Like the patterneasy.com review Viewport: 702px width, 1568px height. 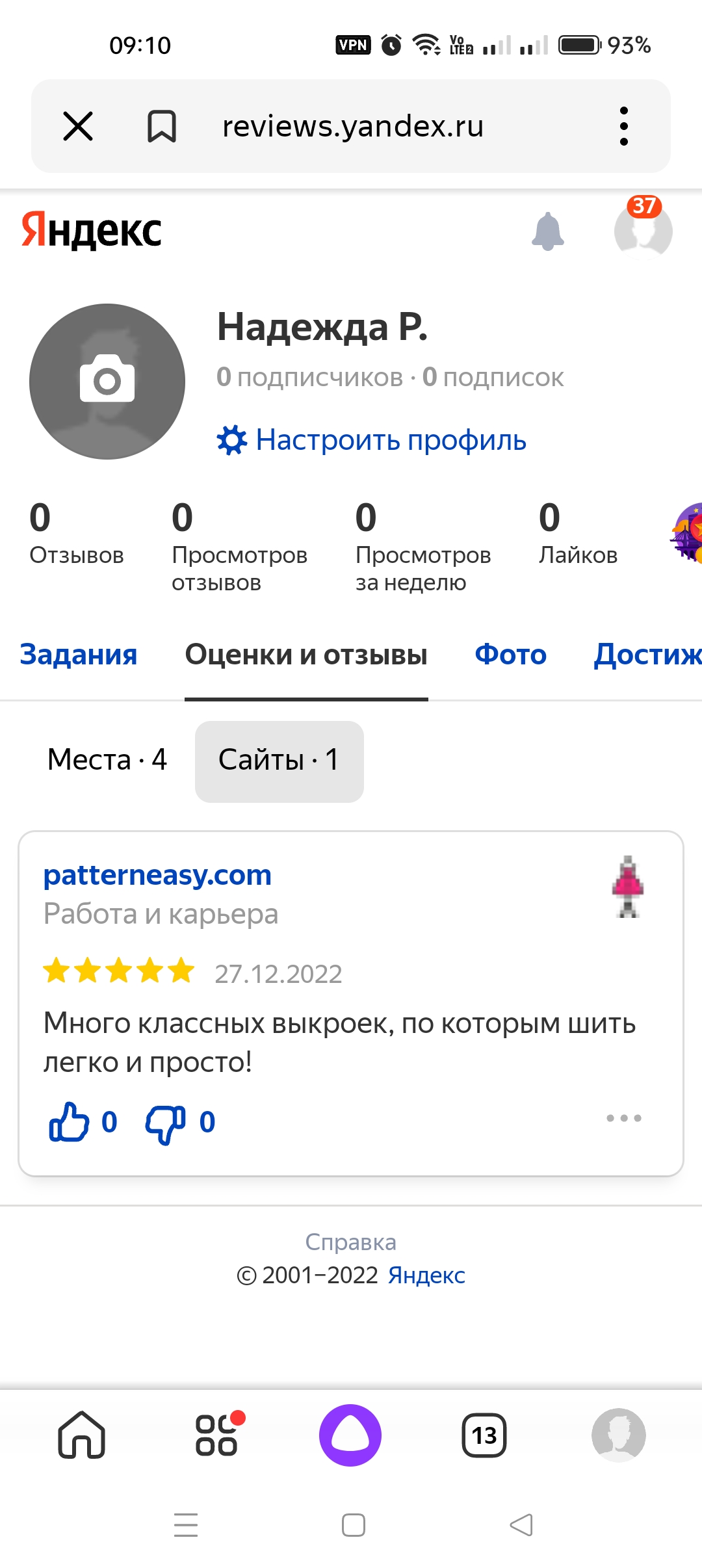point(70,1121)
